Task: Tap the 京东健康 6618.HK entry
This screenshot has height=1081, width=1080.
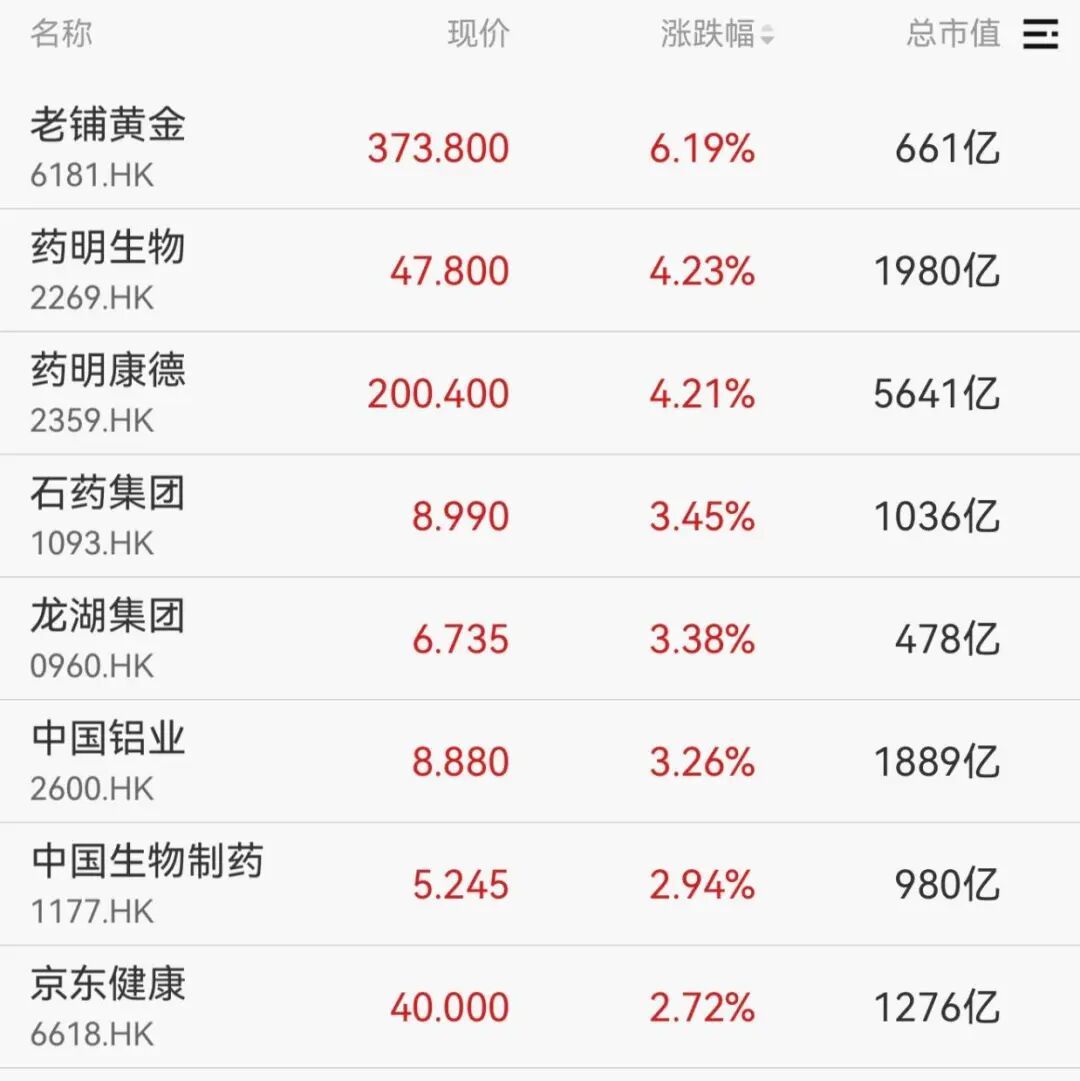Action: pyautogui.click(x=540, y=1007)
